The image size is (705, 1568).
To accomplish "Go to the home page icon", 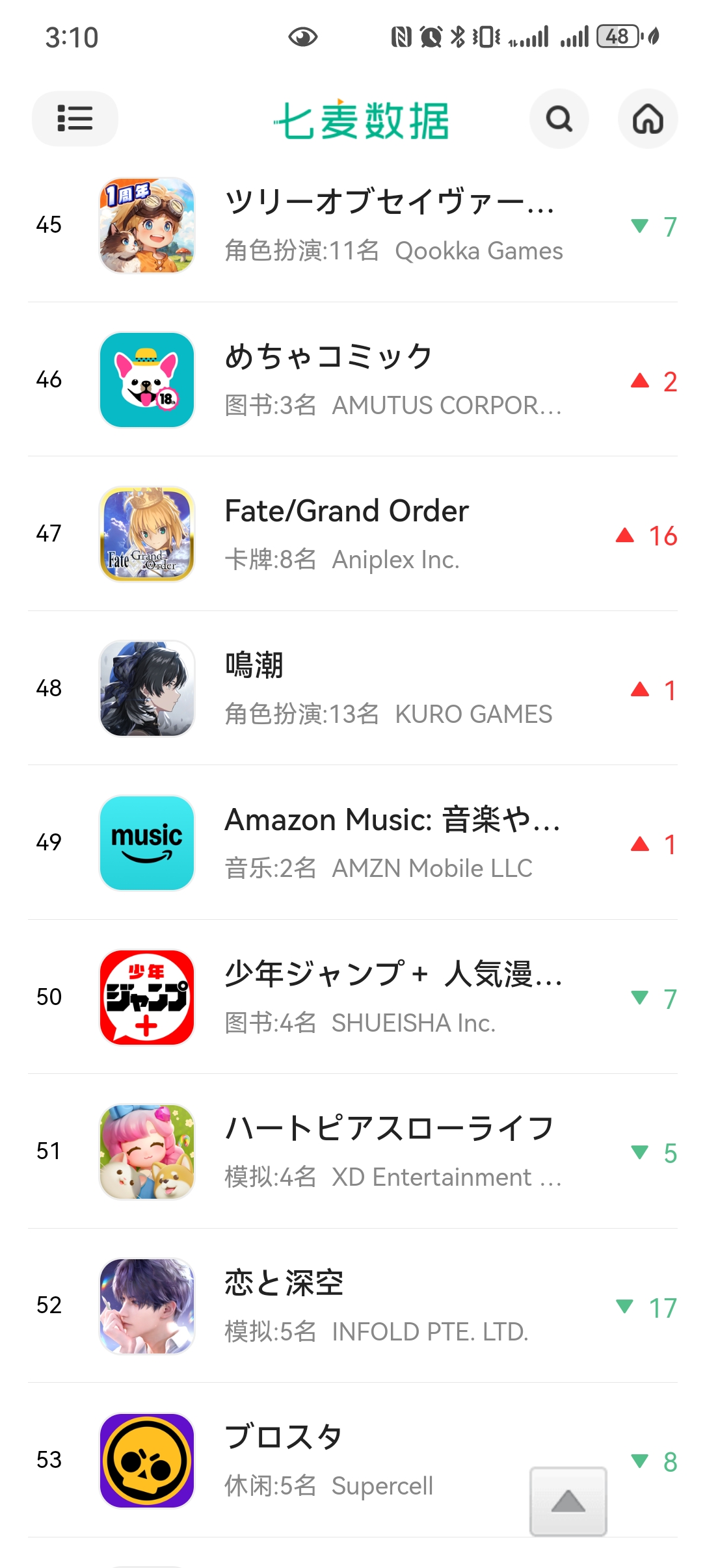I will click(x=647, y=119).
